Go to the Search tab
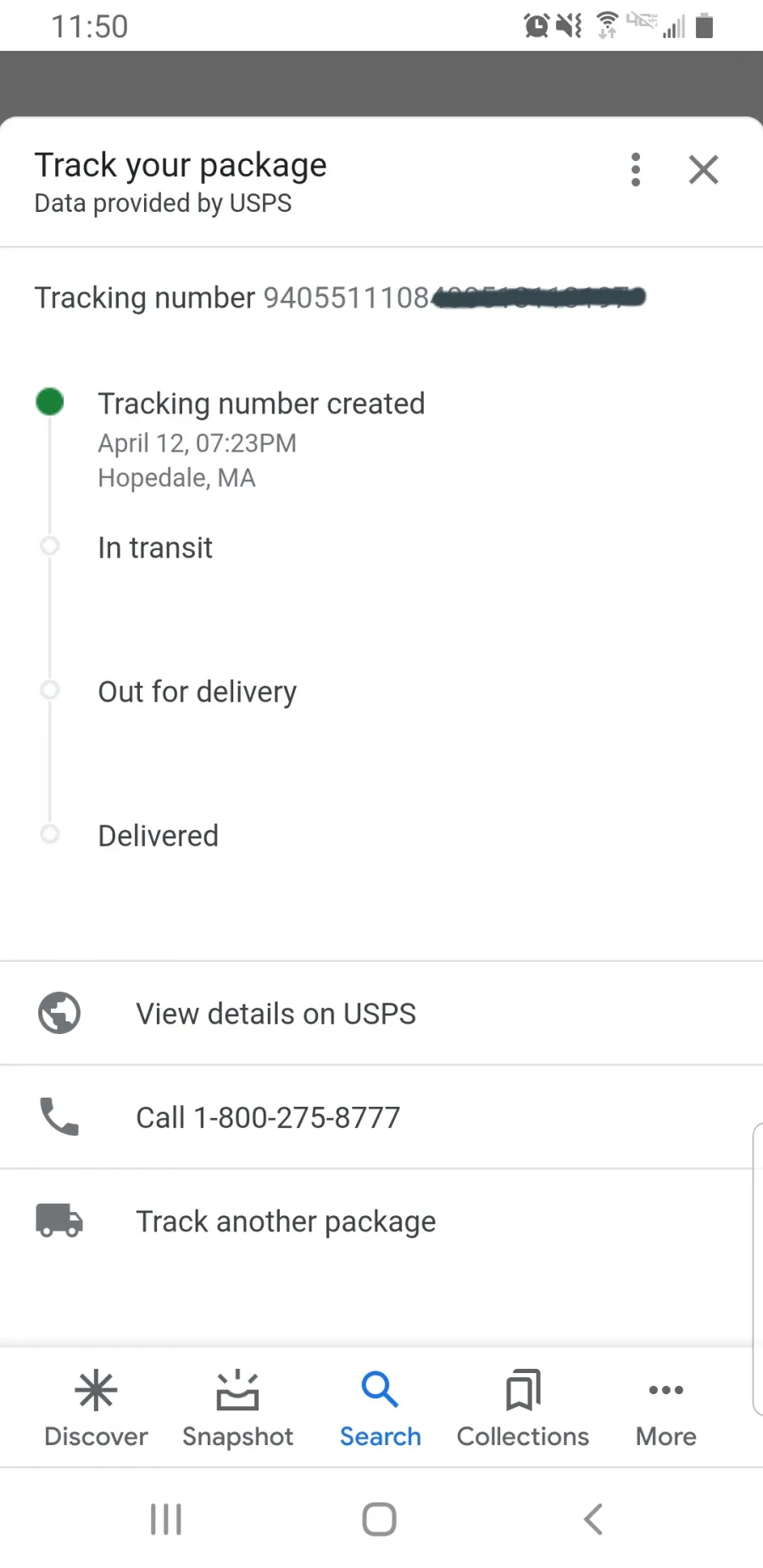Image resolution: width=763 pixels, height=1568 pixels. pos(380,1409)
